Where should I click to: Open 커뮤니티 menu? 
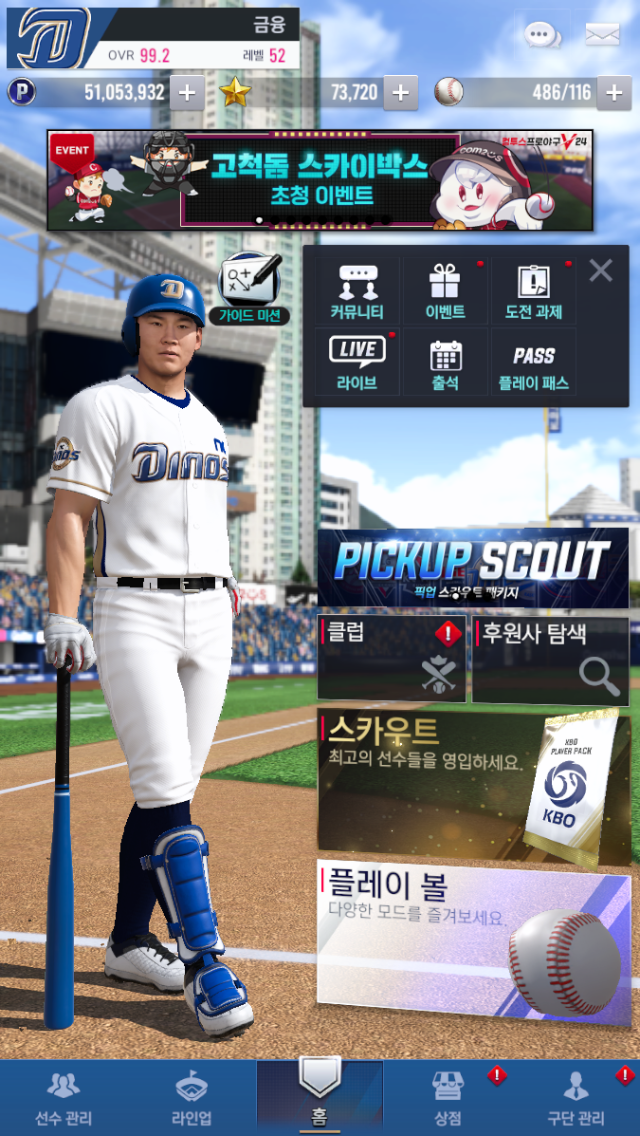tap(357, 291)
